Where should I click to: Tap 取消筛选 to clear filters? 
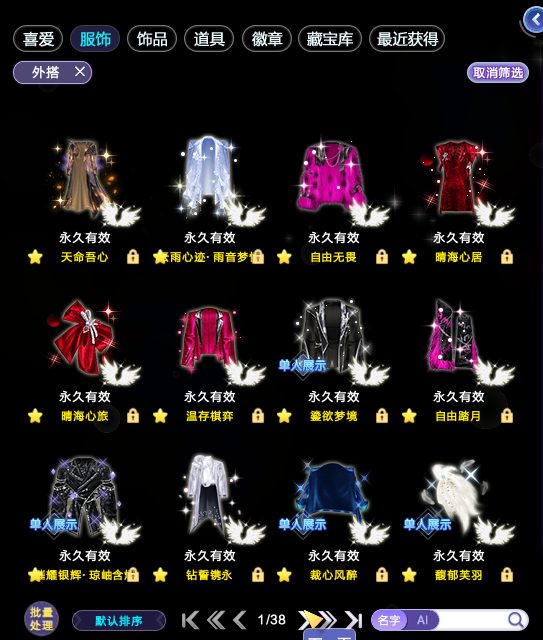498,73
